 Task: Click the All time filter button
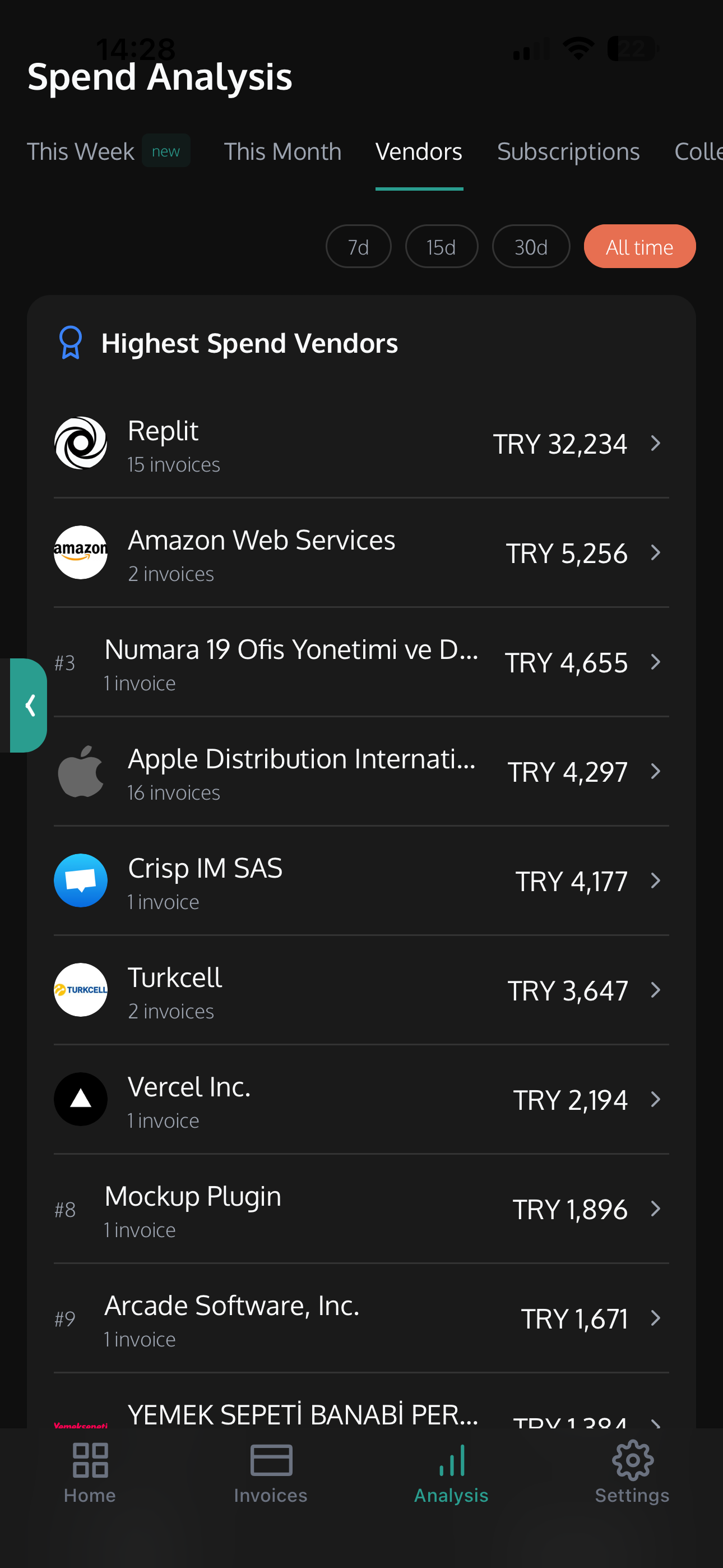(x=639, y=246)
